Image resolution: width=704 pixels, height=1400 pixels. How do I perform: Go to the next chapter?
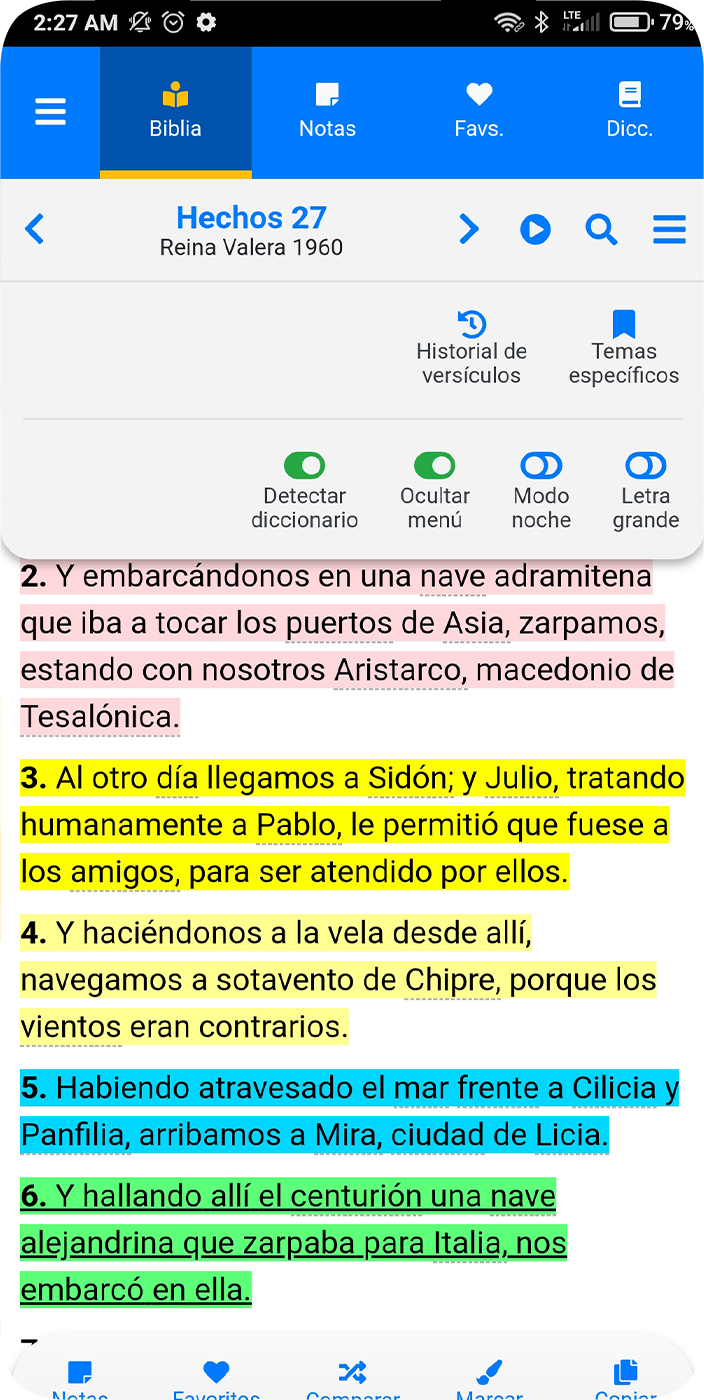(x=468, y=230)
